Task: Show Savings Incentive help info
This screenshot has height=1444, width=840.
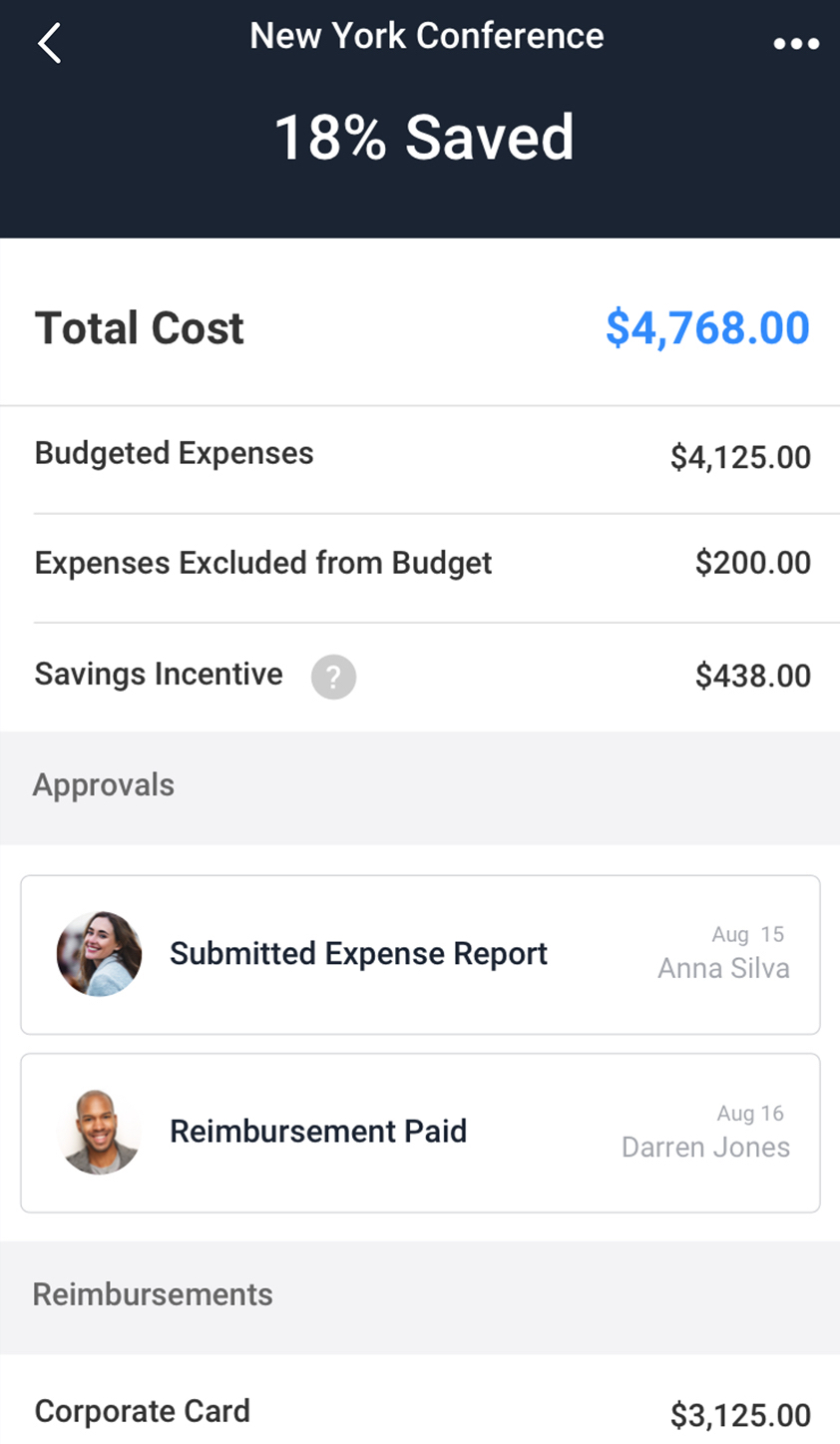Action: coord(333,677)
